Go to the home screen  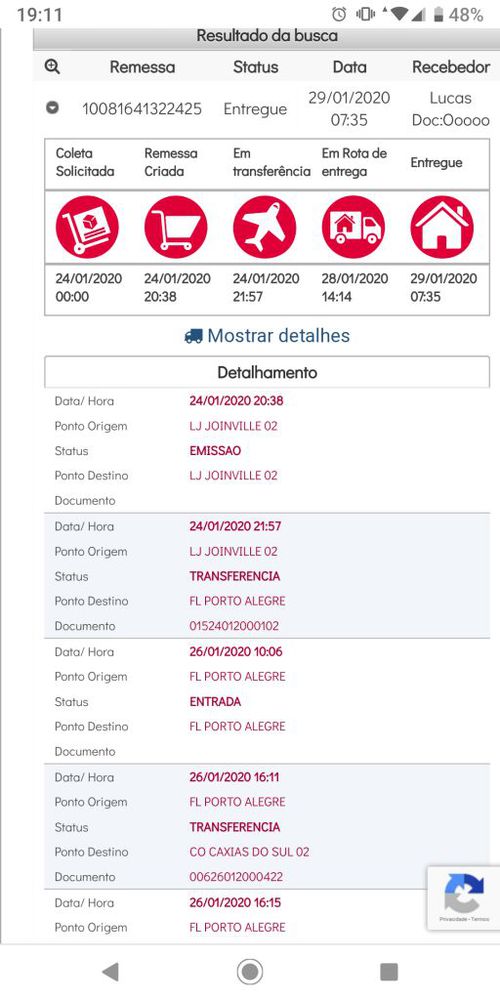250,972
